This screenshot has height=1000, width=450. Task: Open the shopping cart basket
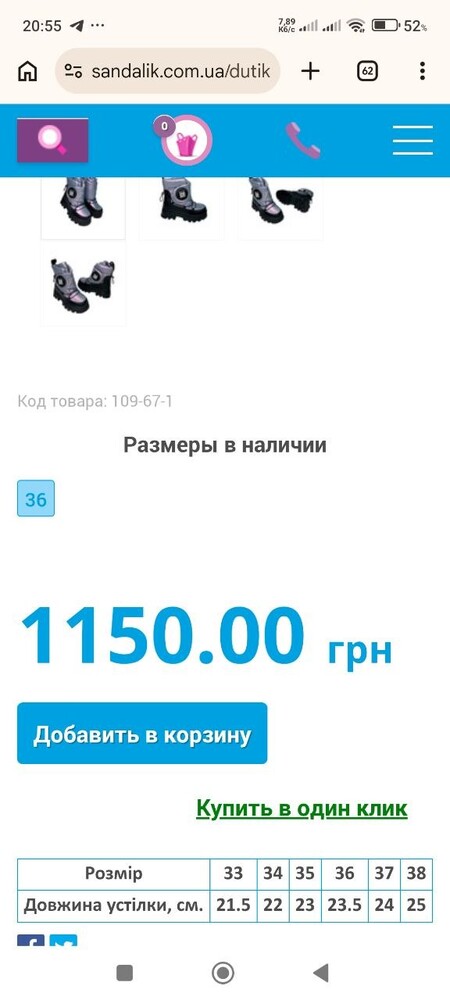tap(186, 141)
